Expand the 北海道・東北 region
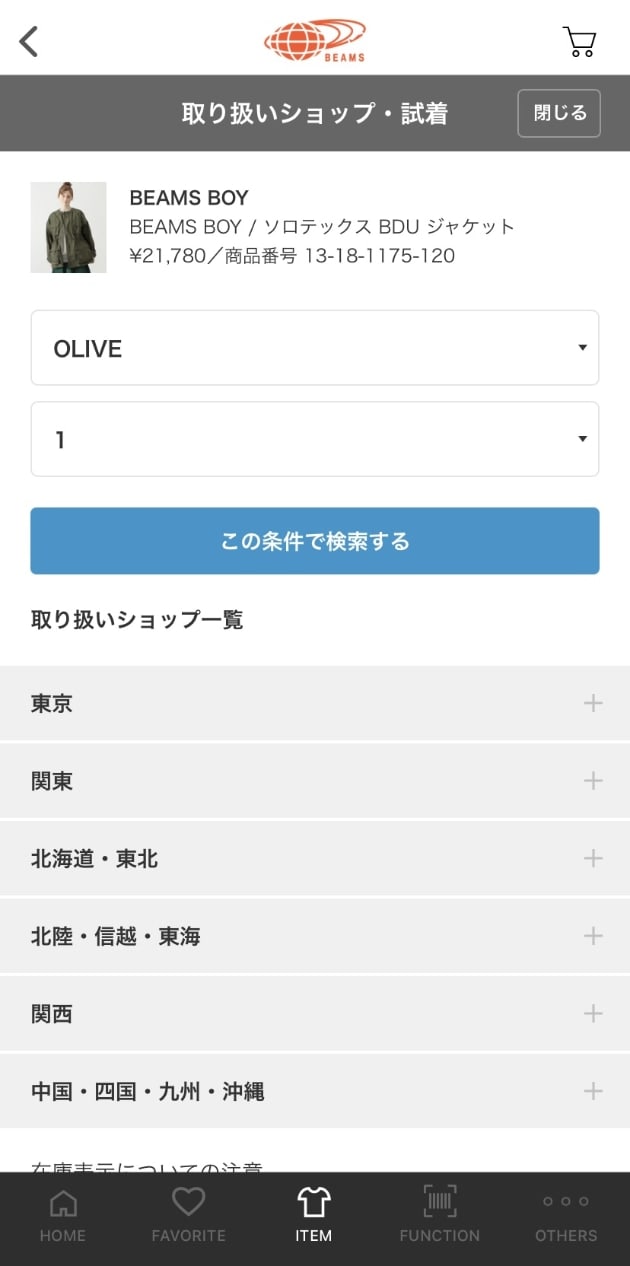Image resolution: width=630 pixels, height=1266 pixels. point(315,858)
